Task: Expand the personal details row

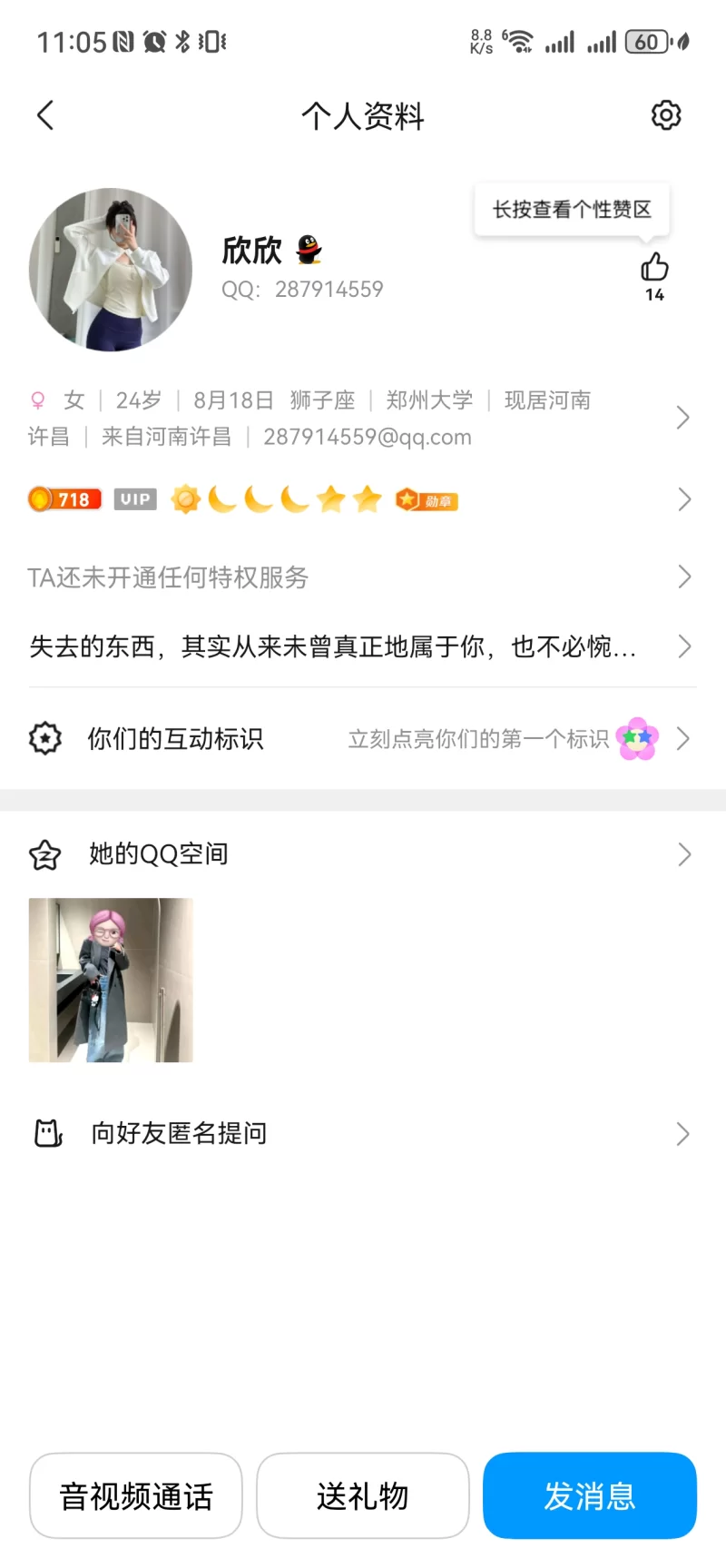Action: (x=682, y=418)
